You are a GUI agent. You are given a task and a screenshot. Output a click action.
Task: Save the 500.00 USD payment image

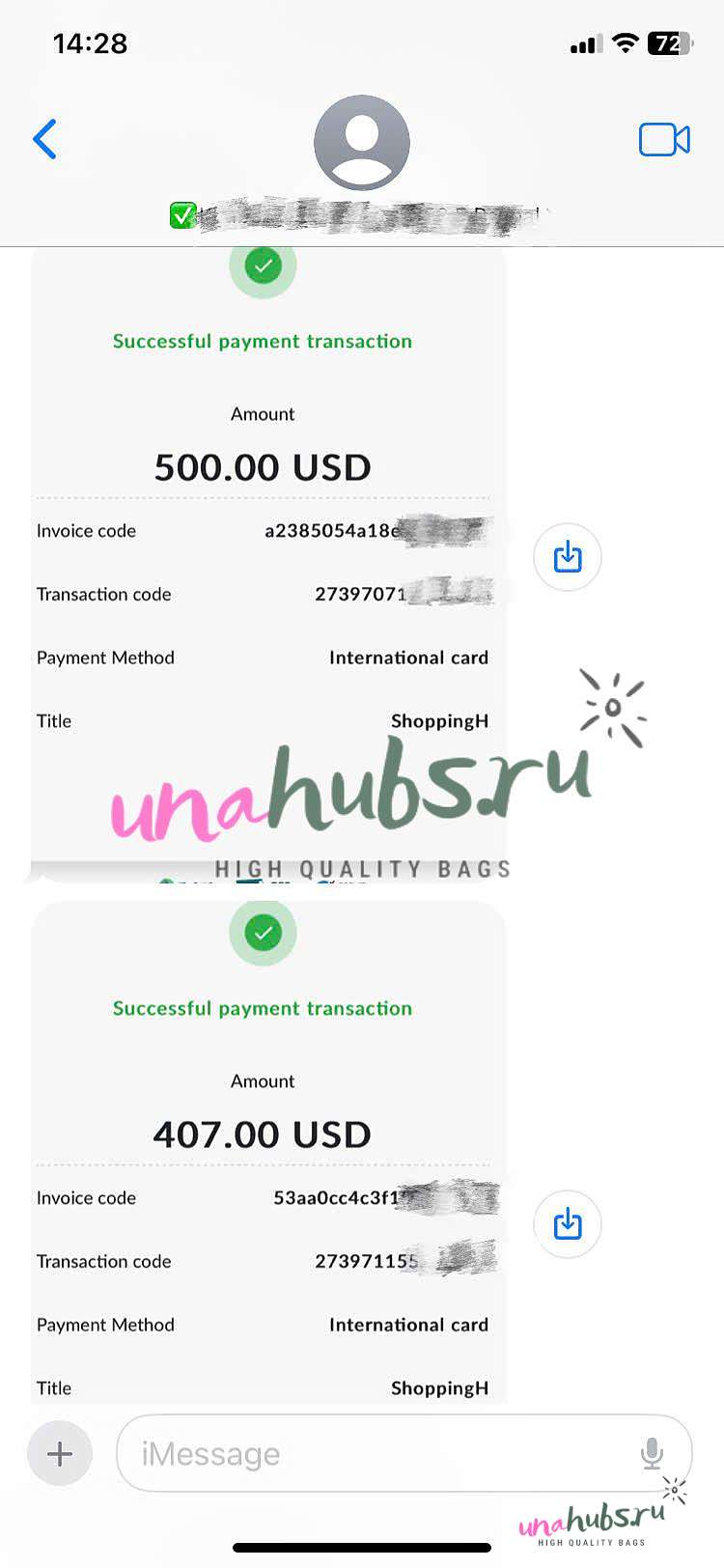[x=568, y=557]
